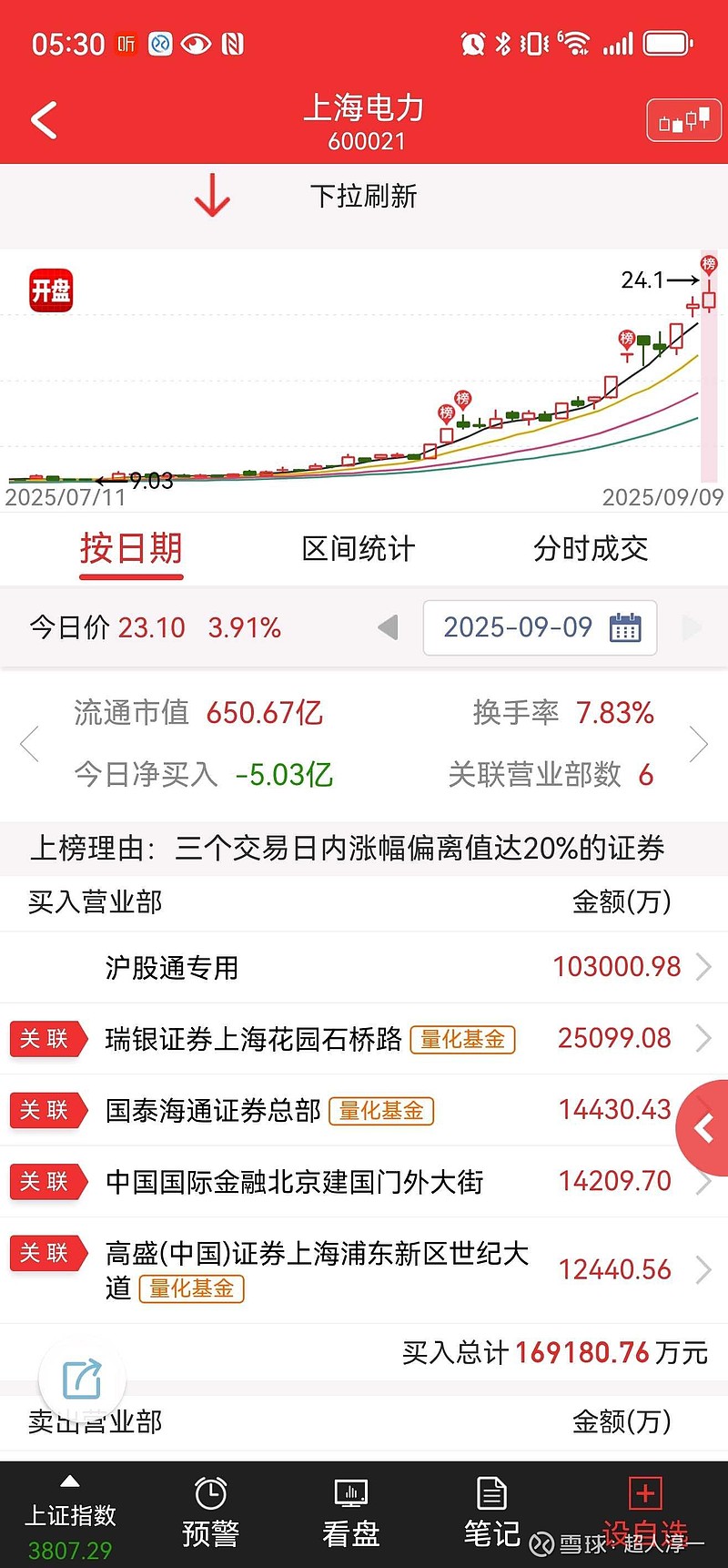Screen dimensions: 728x1568
Task: Open 中国国际金融北京建国门外大街 row
Action: 364,1182
